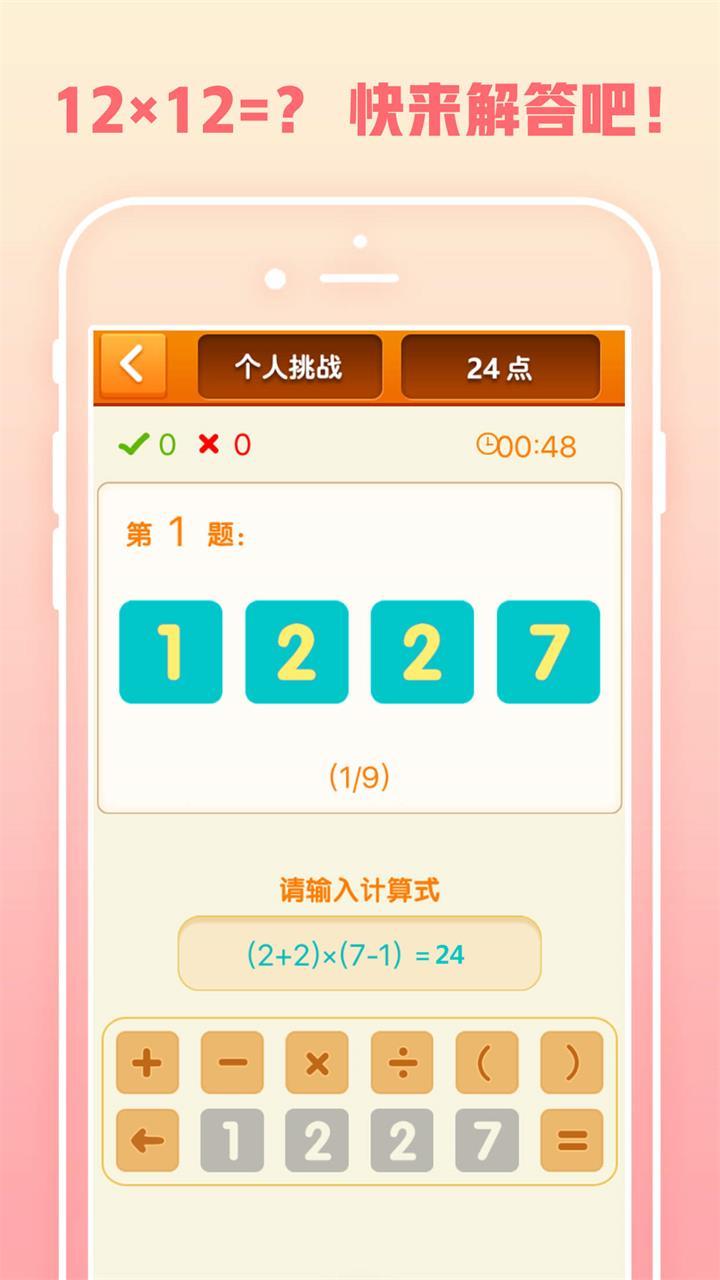Switch to the 个人挑战 tab
Viewport: 720px width, 1280px height.
290,365
